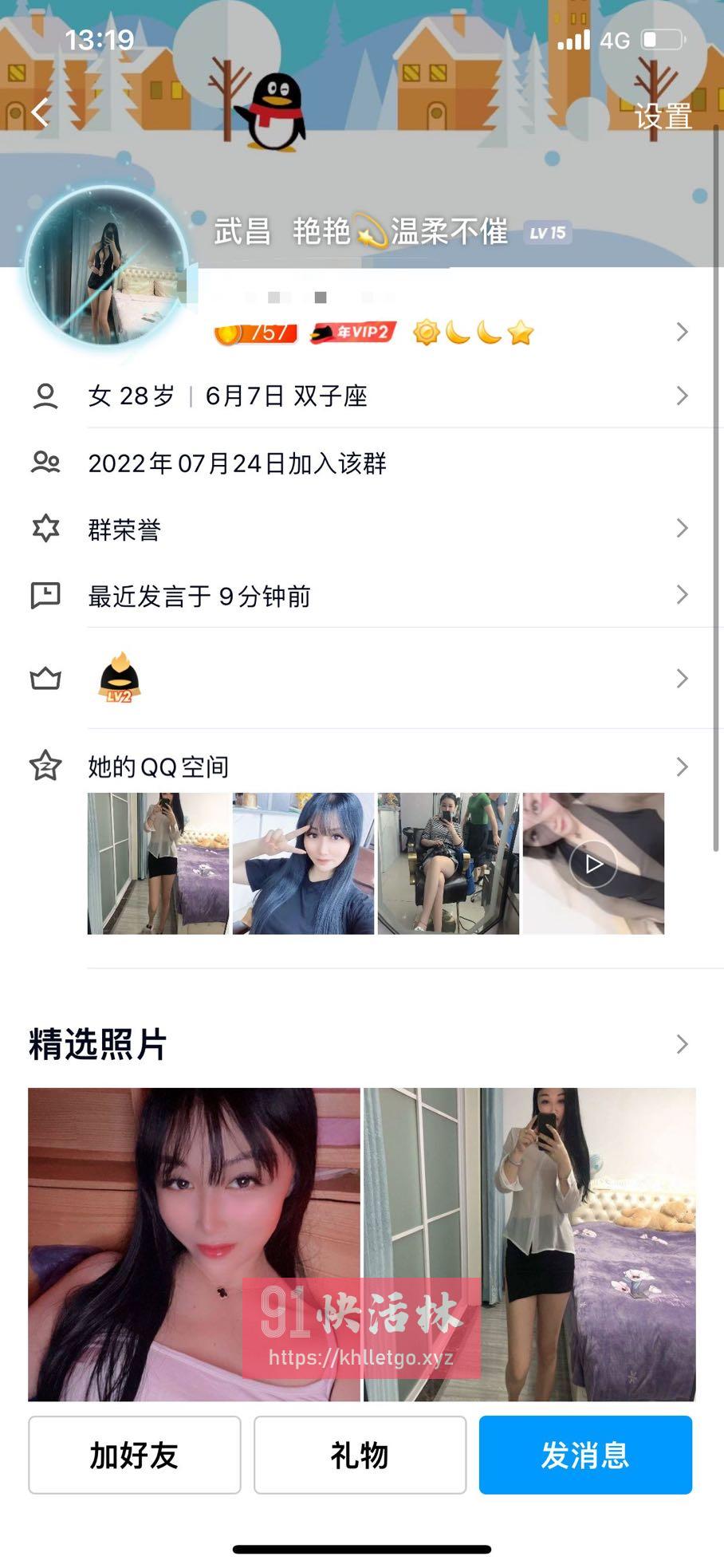Tap the blue 发消息 send message button
This screenshot has height=1568, width=724.
point(585,1455)
